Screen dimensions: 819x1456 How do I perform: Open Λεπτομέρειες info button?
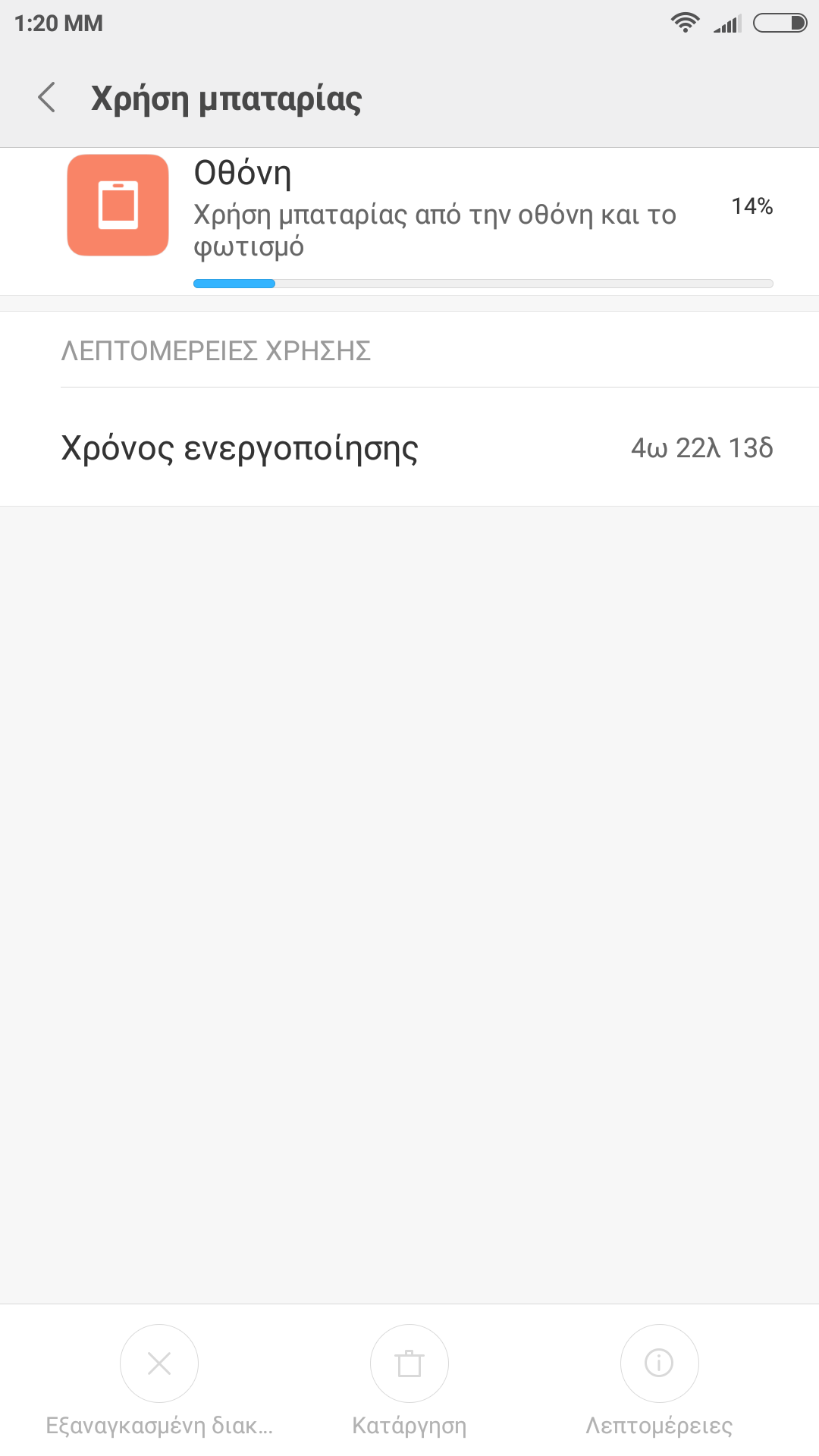coord(659,1363)
